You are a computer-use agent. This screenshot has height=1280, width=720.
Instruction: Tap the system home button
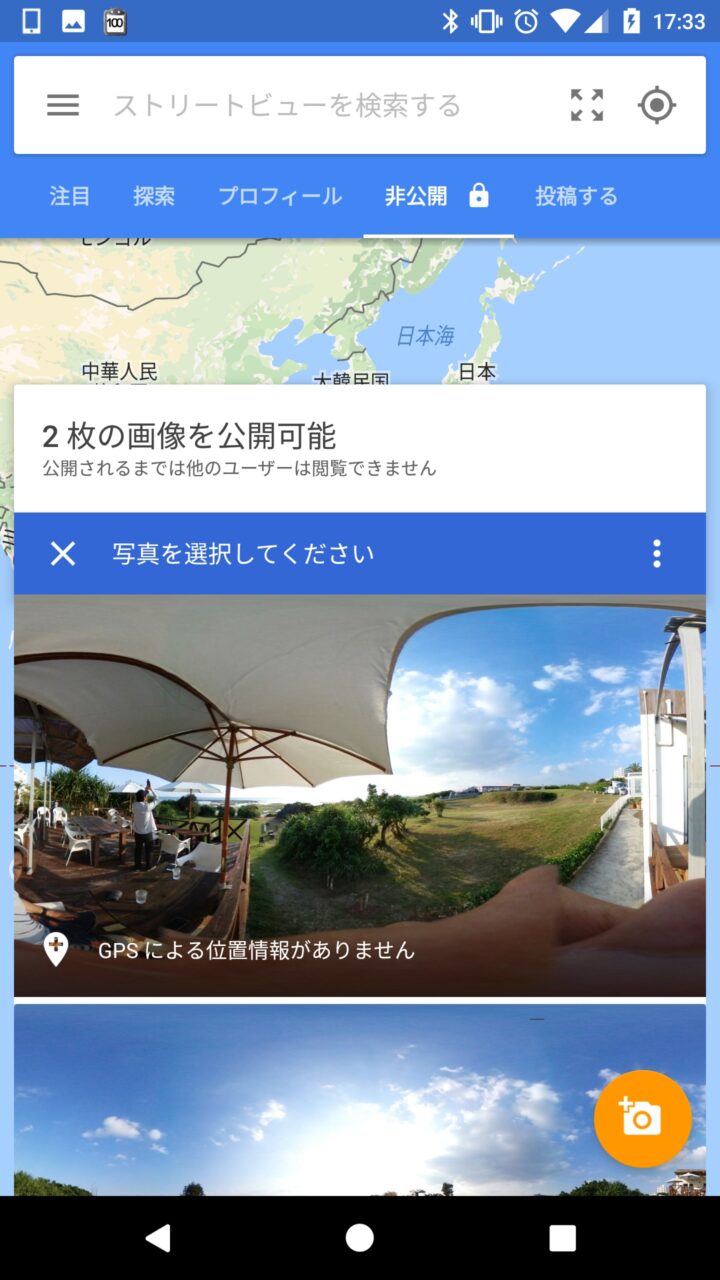[x=360, y=1238]
